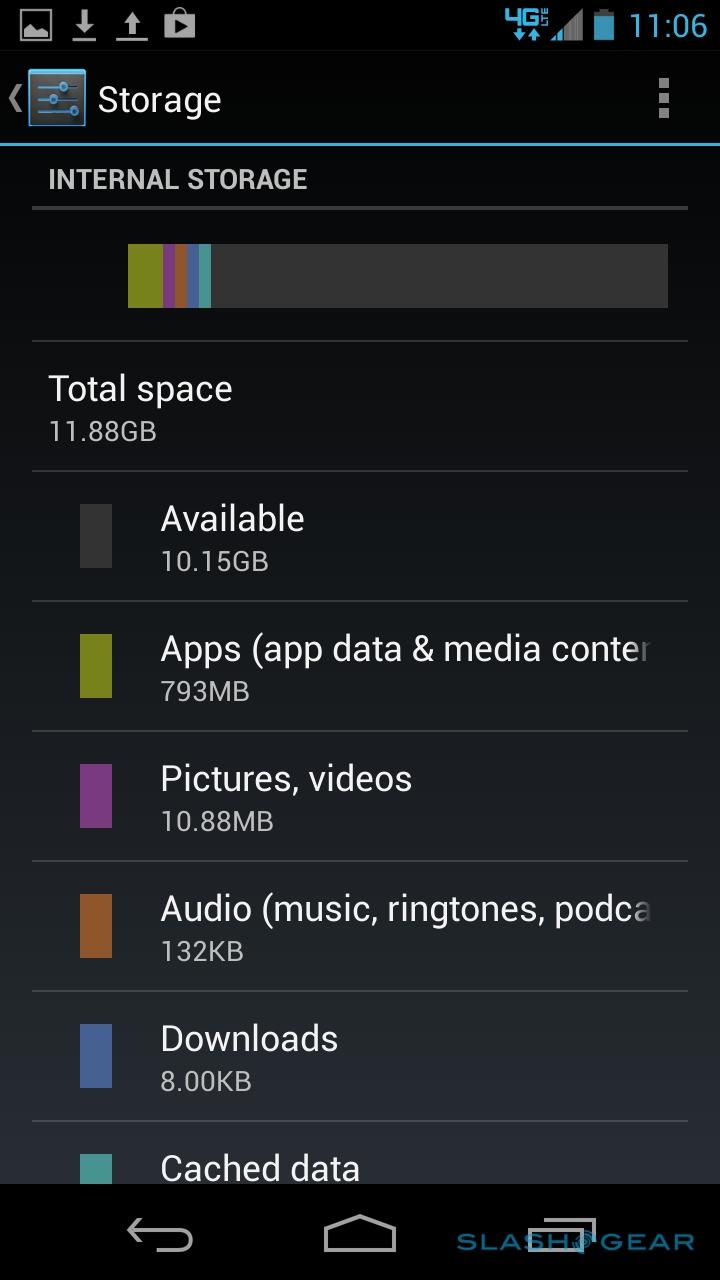This screenshot has width=720, height=1280.
Task: Open Pictures, videos storage row
Action: (360, 796)
